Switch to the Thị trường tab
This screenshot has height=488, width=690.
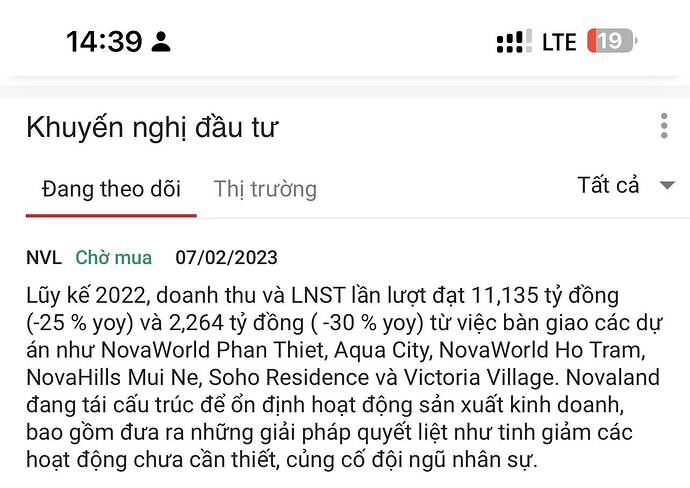pyautogui.click(x=265, y=188)
